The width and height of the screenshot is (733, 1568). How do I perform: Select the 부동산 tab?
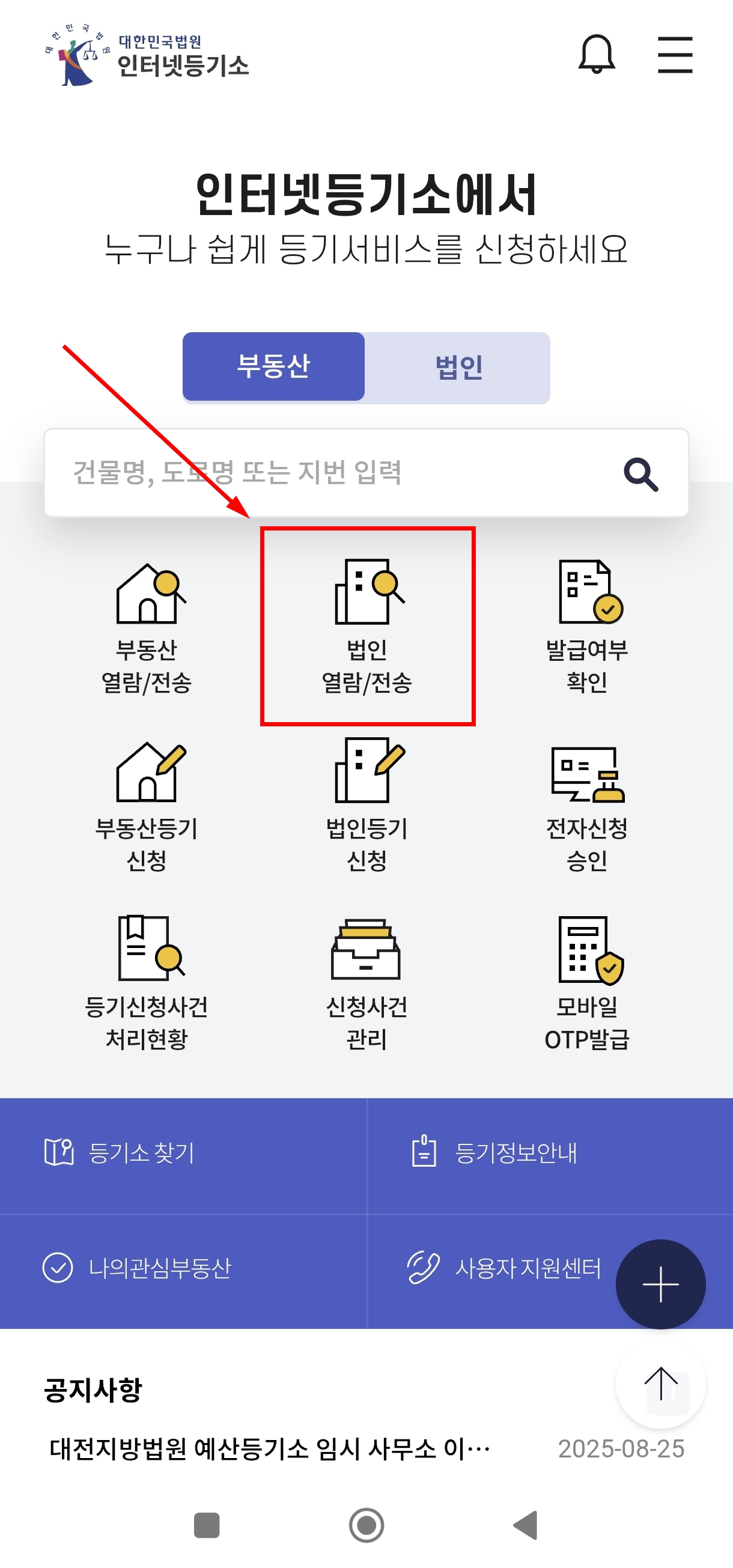[273, 366]
